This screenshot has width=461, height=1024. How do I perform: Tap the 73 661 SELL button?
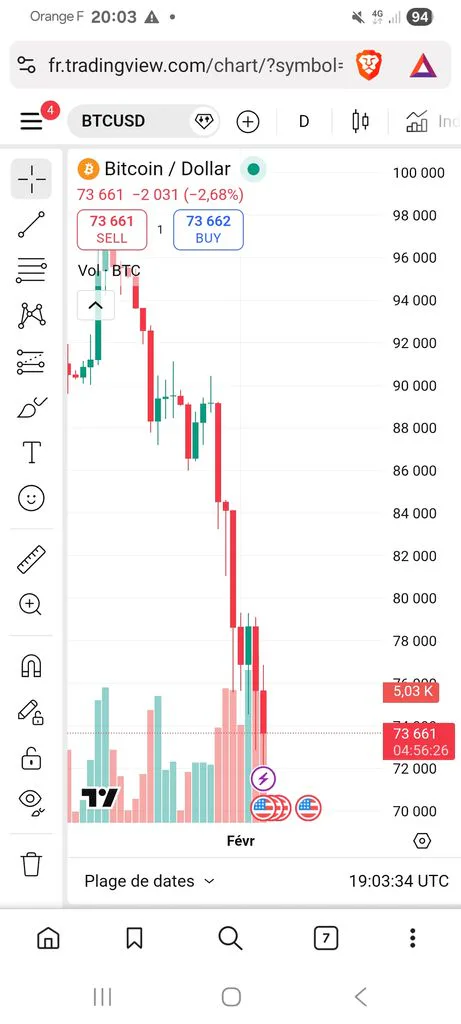click(x=112, y=229)
